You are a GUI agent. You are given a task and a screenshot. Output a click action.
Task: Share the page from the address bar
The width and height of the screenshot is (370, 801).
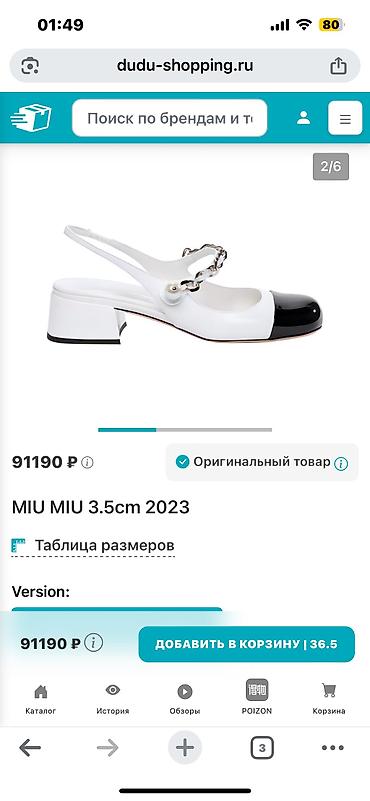tap(338, 66)
